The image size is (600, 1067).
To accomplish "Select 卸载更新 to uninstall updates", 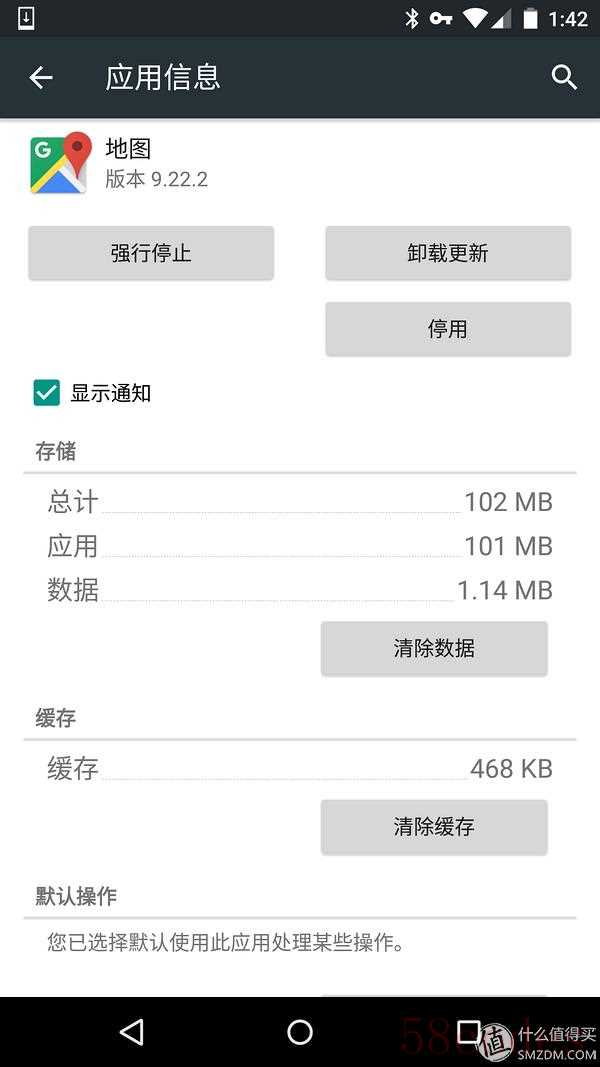I will point(448,253).
